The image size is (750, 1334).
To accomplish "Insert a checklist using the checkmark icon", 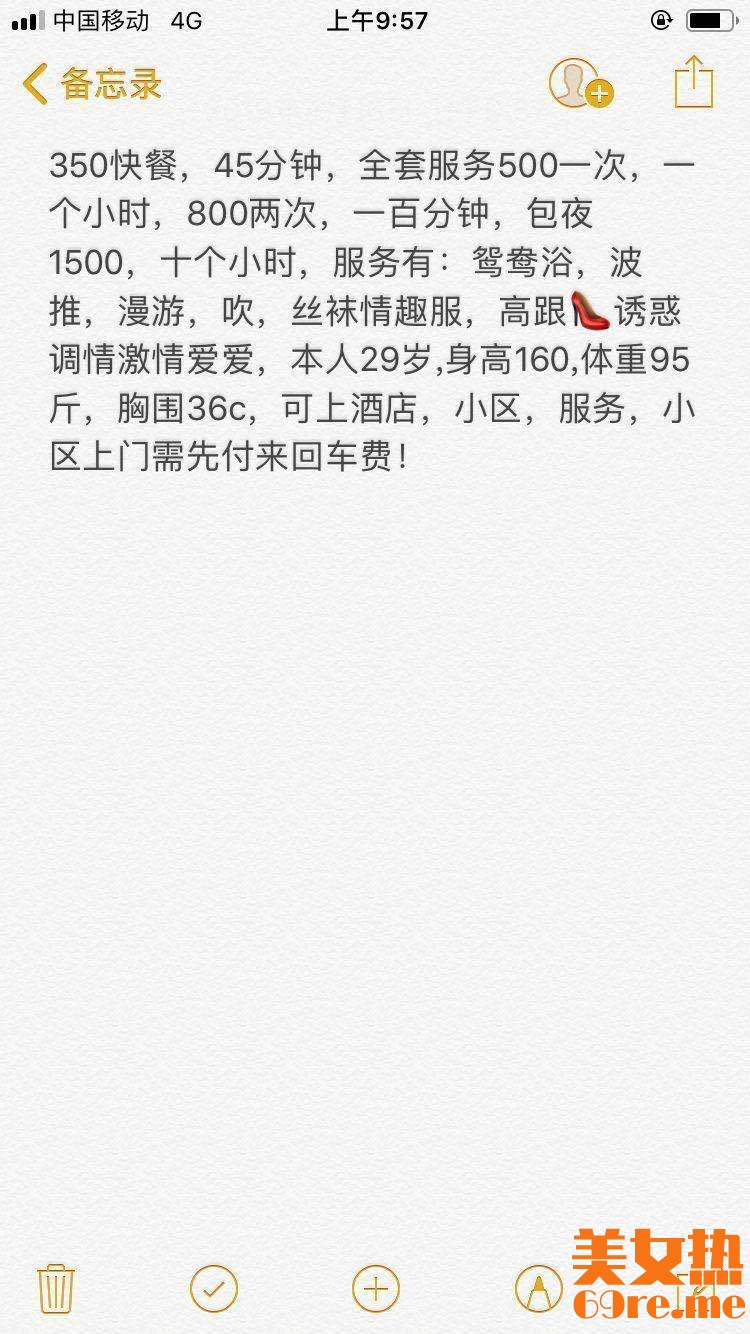I will (214, 1288).
